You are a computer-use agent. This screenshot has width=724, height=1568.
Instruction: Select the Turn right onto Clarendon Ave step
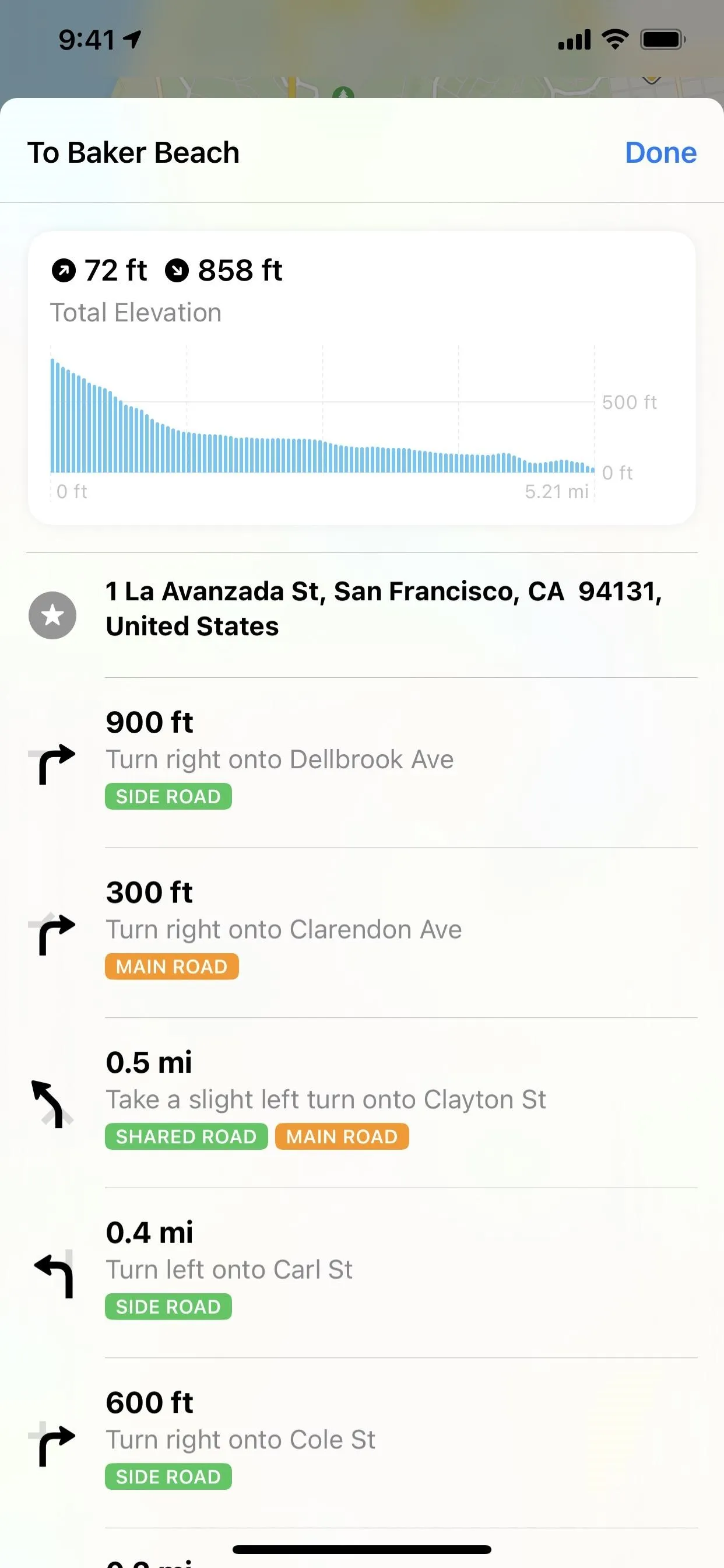(362, 932)
